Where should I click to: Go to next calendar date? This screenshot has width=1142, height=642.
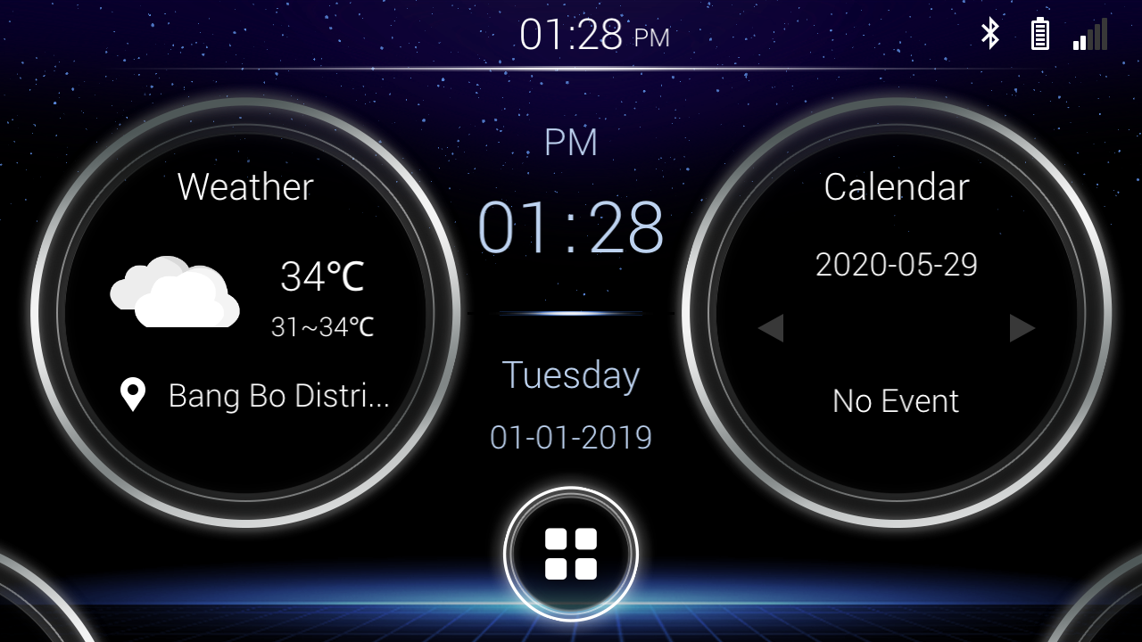pos(1021,328)
